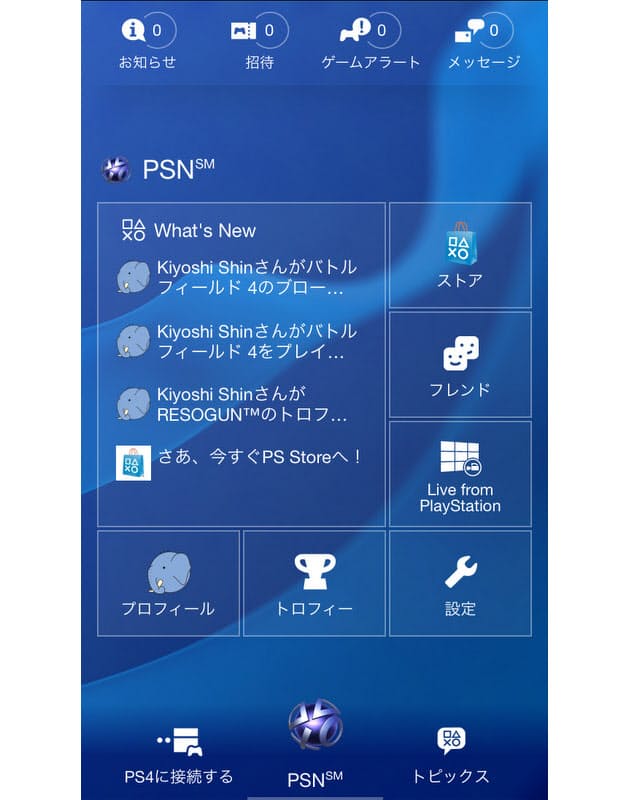Open the プロフィール profile tile
Viewport: 630px width, 800px height.
click(168, 584)
